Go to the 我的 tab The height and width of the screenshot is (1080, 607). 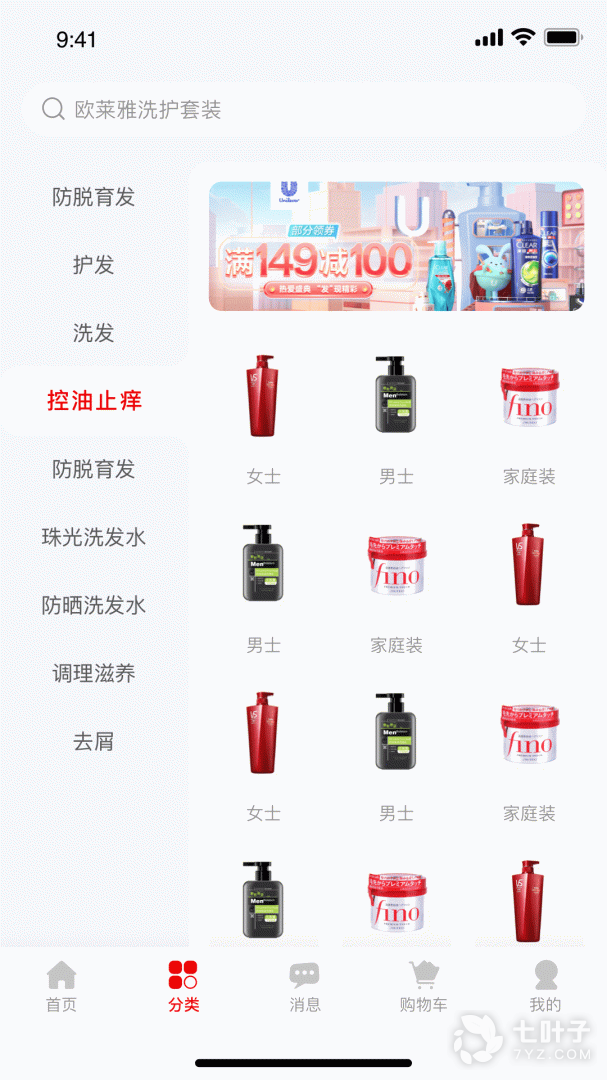pos(545,986)
